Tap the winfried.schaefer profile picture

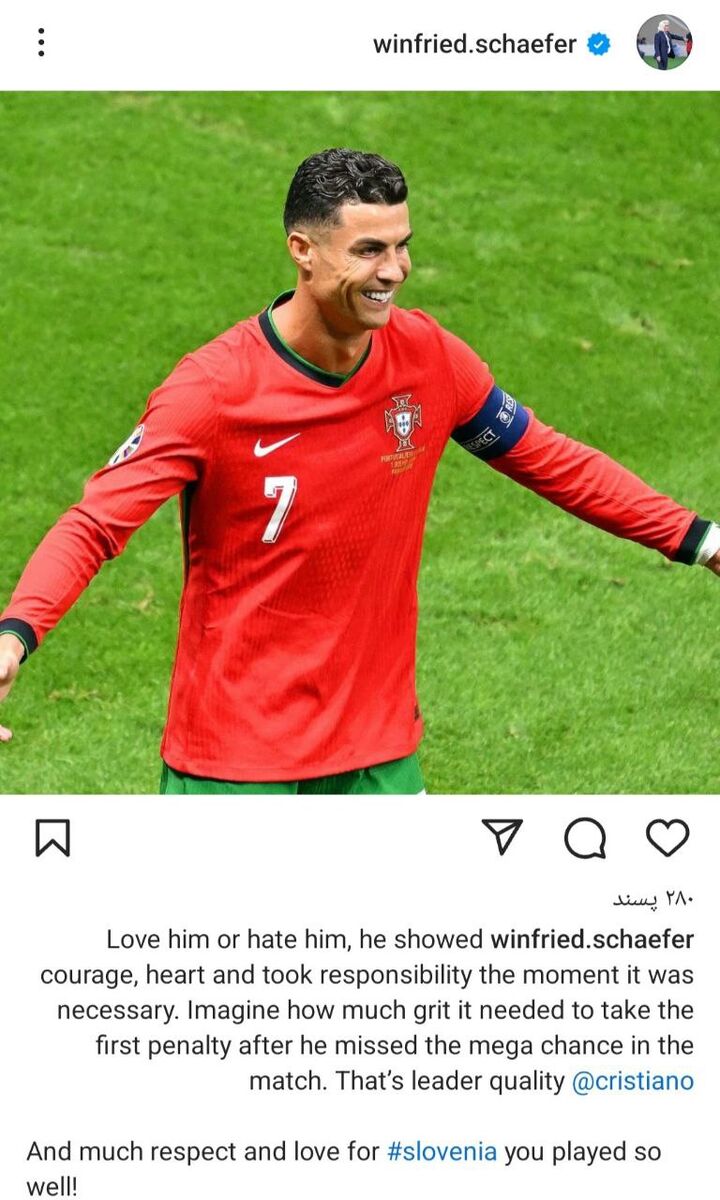click(x=664, y=43)
